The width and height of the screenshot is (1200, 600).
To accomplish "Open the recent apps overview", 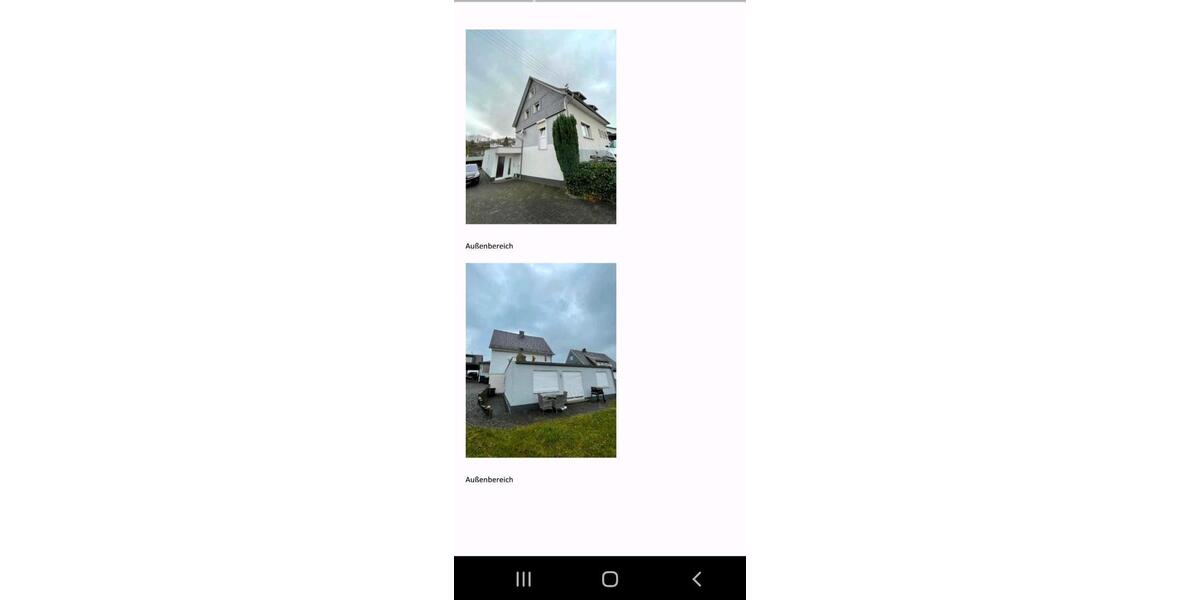I will [x=523, y=579].
